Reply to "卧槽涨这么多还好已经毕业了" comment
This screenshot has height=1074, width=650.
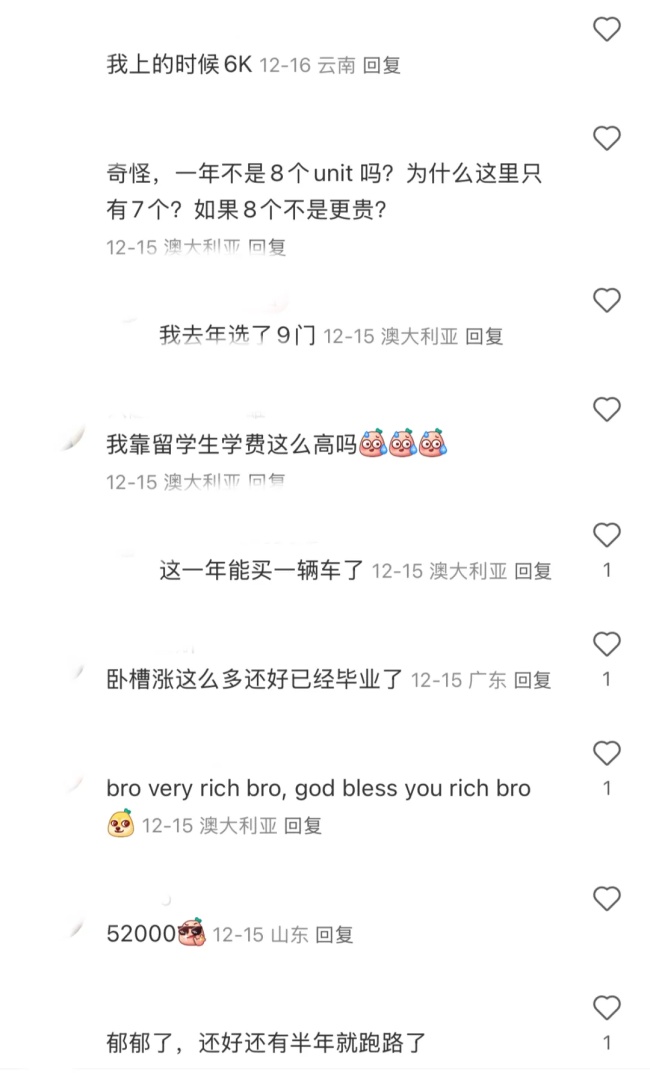pyautogui.click(x=532, y=680)
